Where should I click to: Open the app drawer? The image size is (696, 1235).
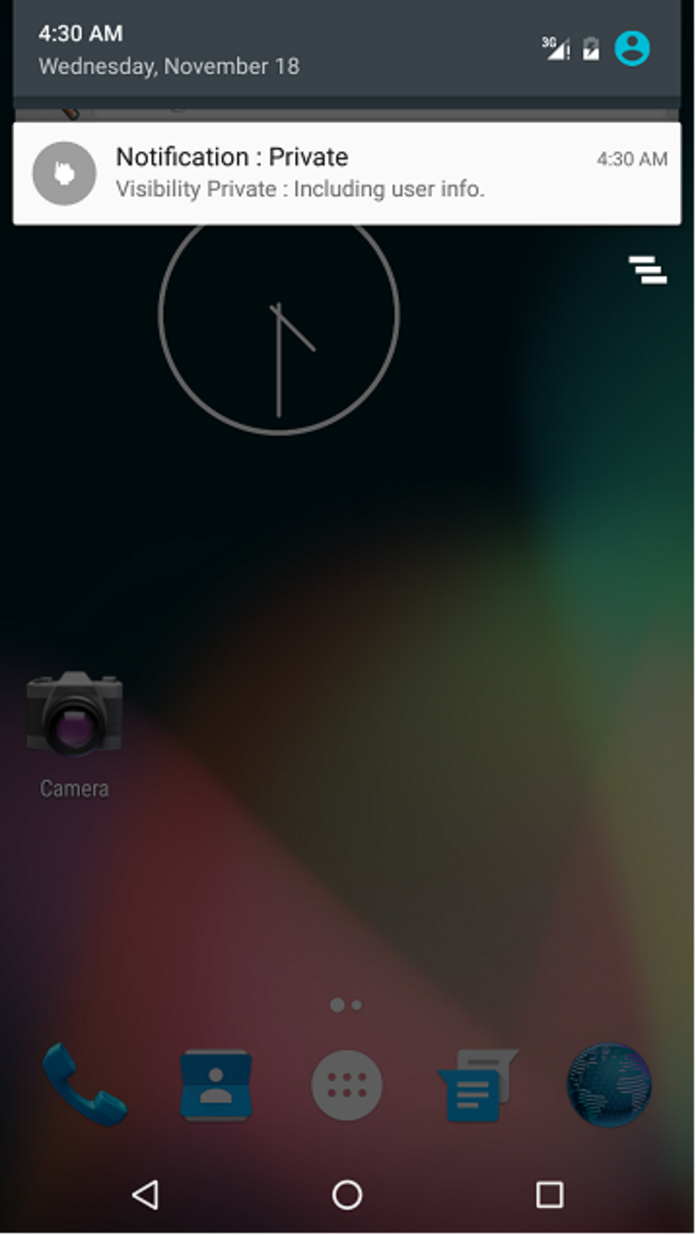[x=347, y=1084]
